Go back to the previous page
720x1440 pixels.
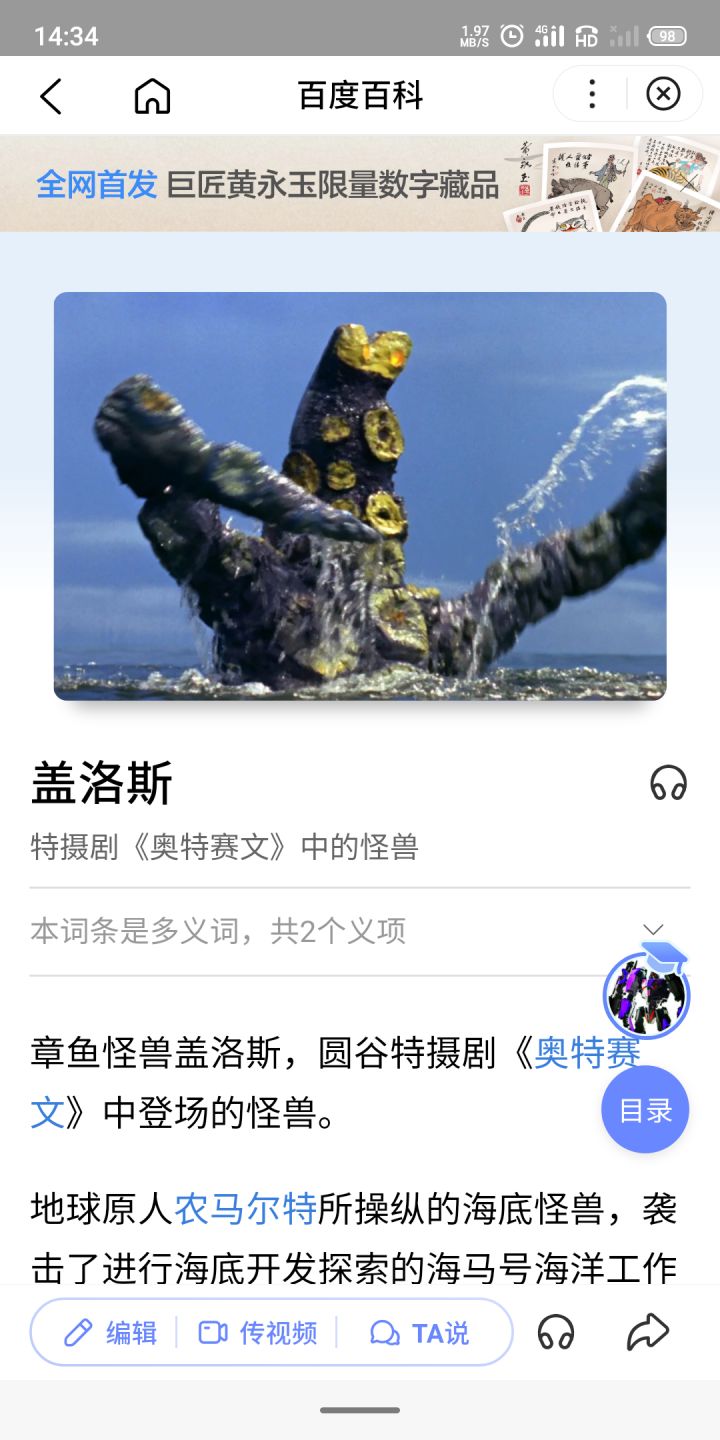[51, 96]
